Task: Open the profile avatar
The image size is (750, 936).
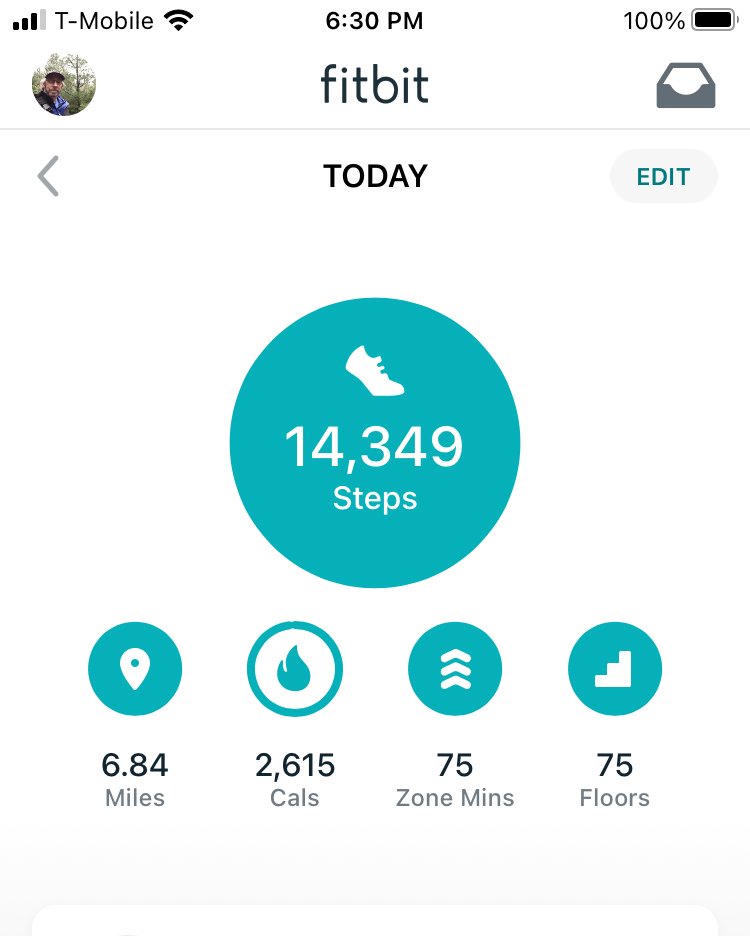Action: pos(64,84)
